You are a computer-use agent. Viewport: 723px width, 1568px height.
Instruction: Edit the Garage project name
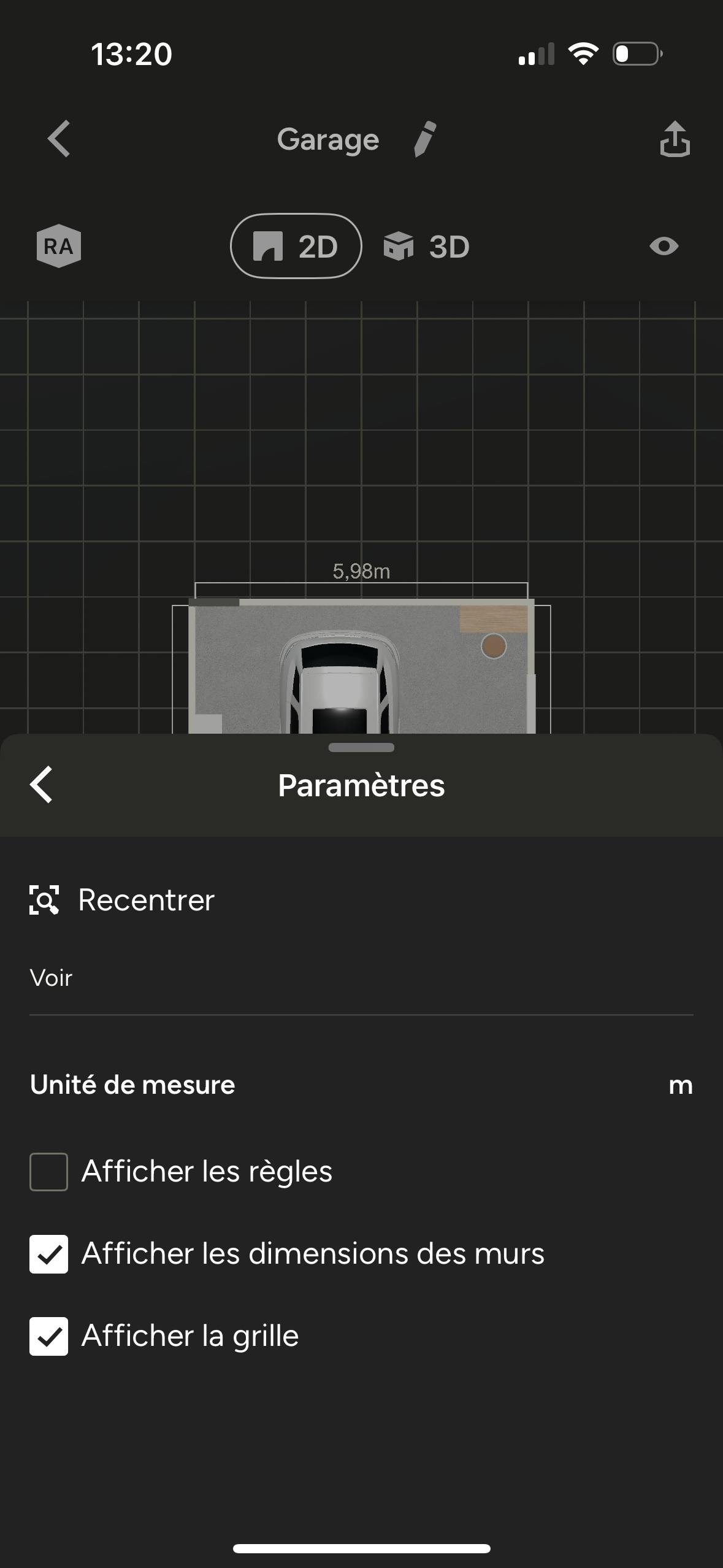pos(424,139)
